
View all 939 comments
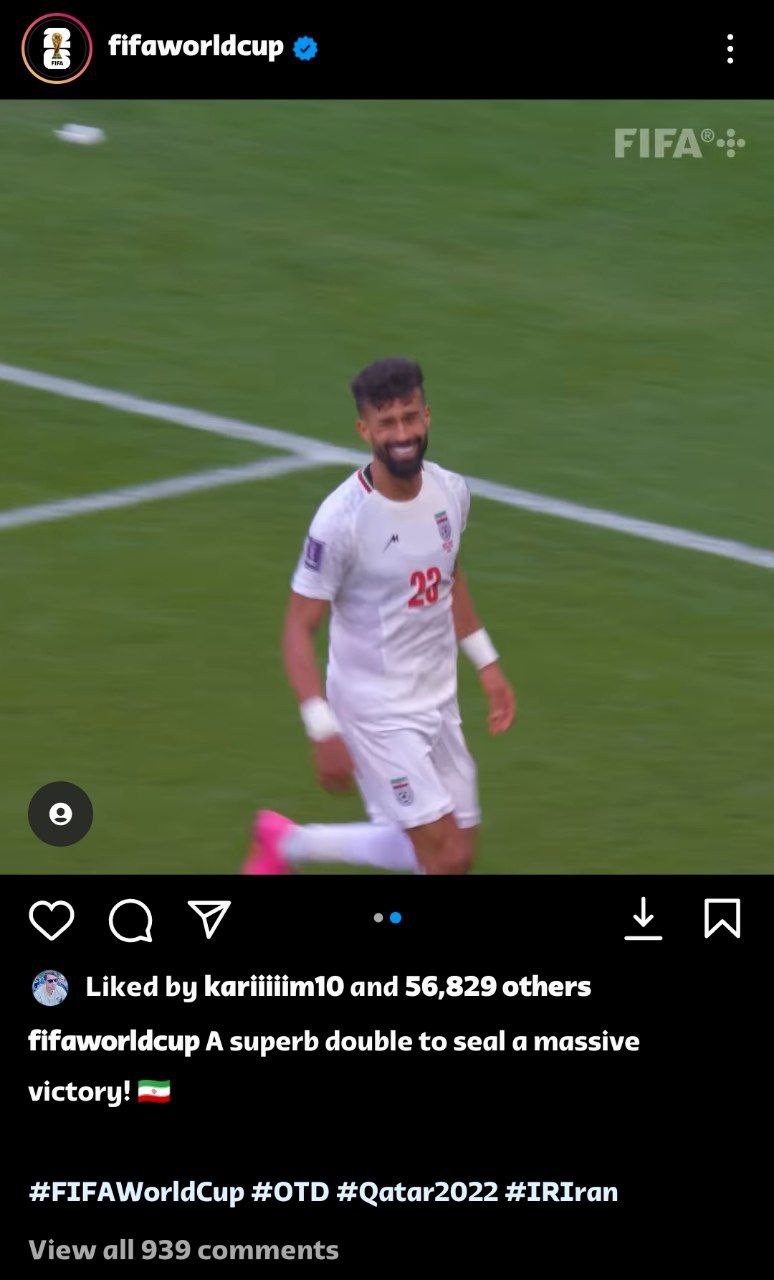tap(183, 1250)
